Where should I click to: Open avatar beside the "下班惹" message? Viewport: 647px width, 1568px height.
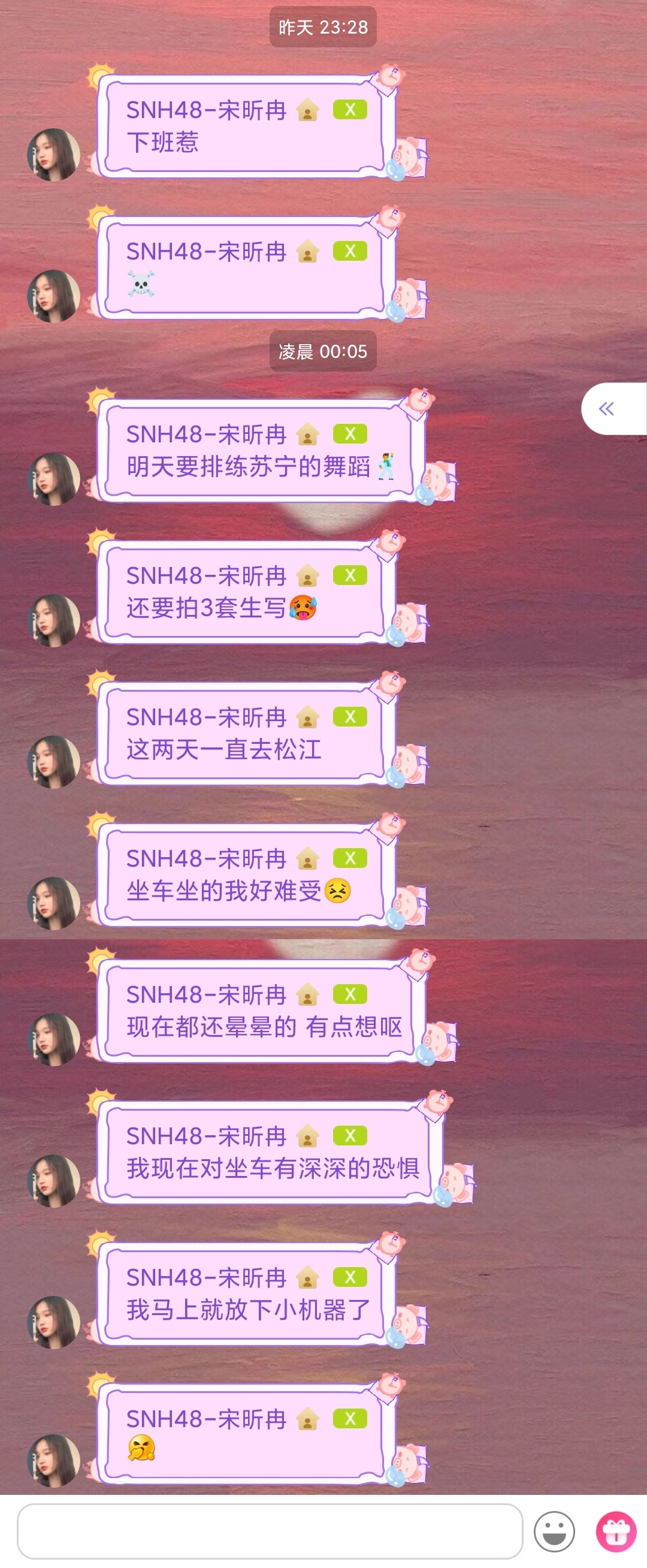pos(54,155)
